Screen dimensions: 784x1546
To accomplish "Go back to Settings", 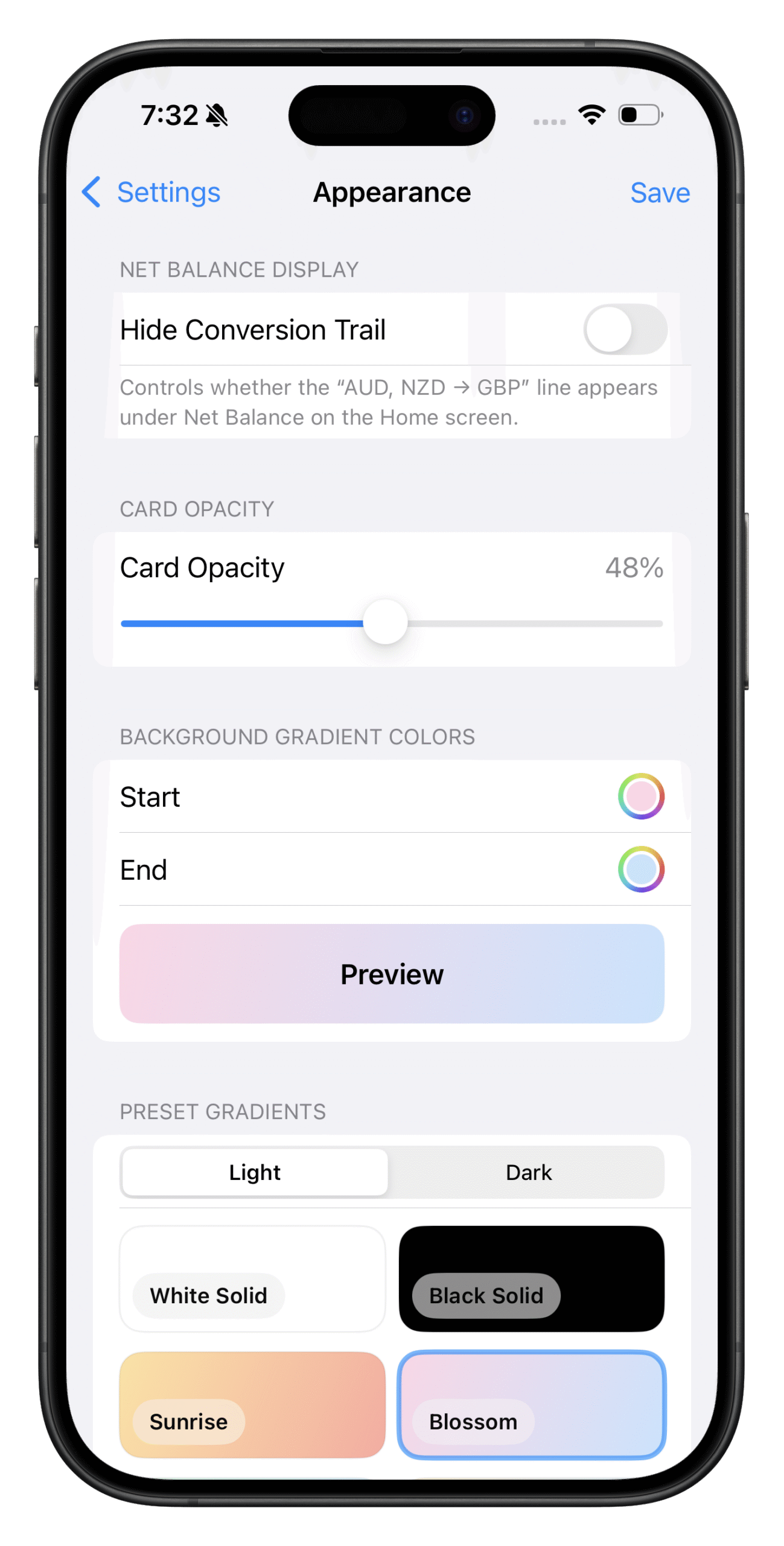I will pos(151,193).
